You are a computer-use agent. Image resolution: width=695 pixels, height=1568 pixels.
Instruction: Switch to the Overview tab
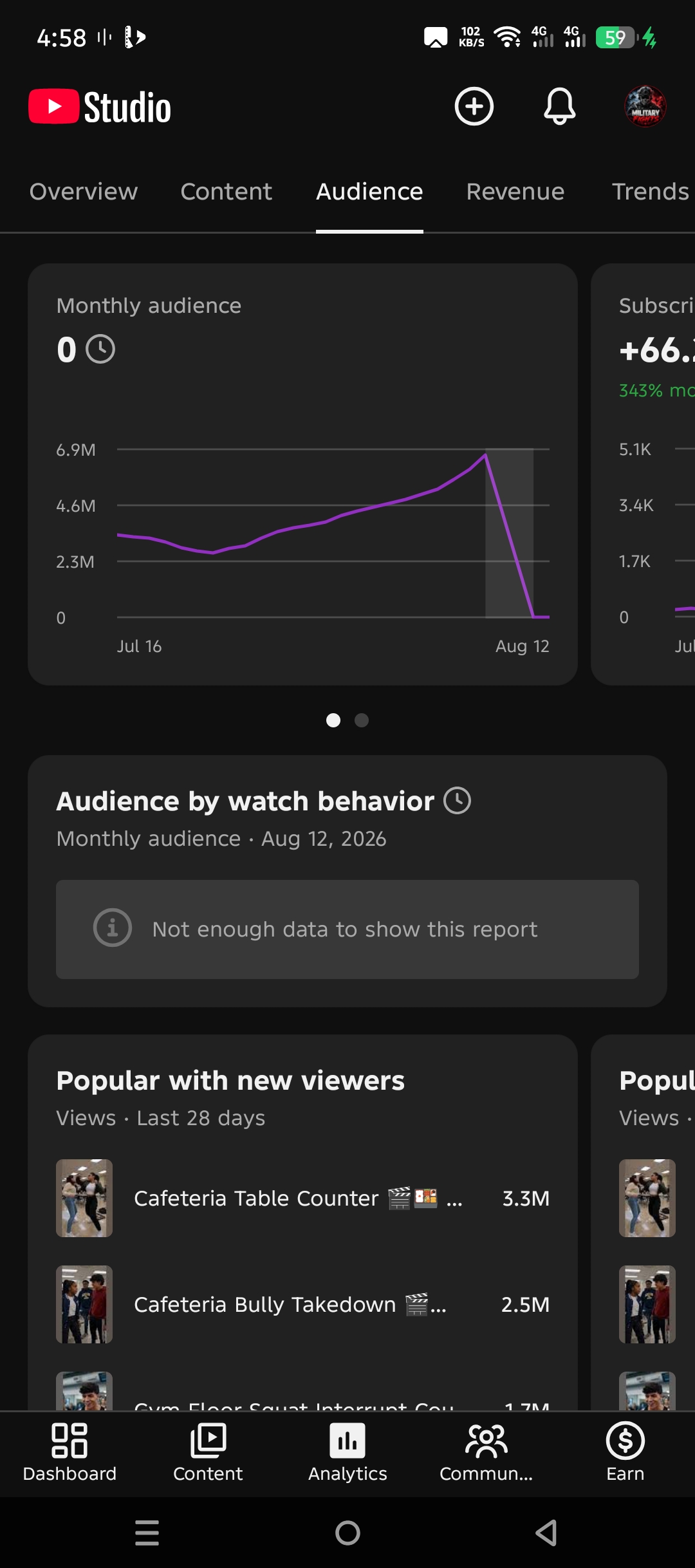[x=84, y=191]
